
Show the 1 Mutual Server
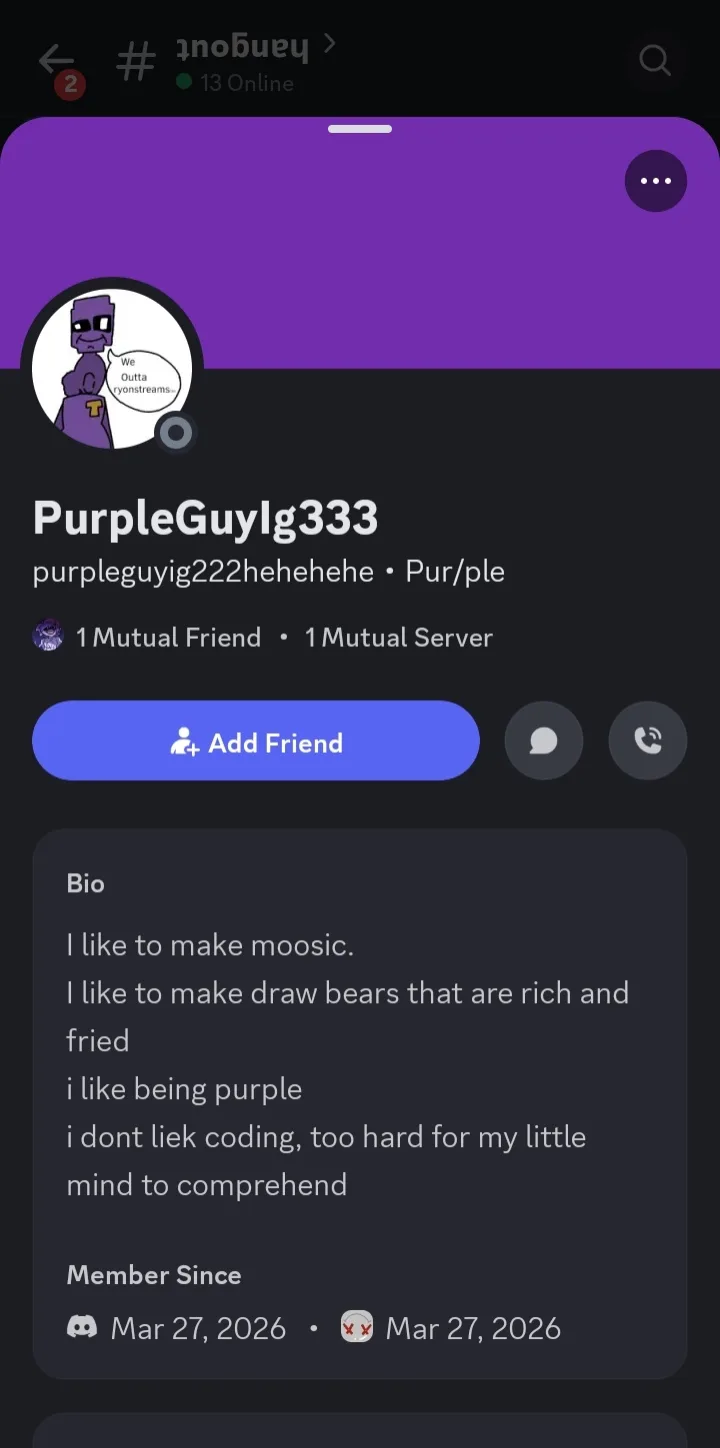[x=398, y=637]
